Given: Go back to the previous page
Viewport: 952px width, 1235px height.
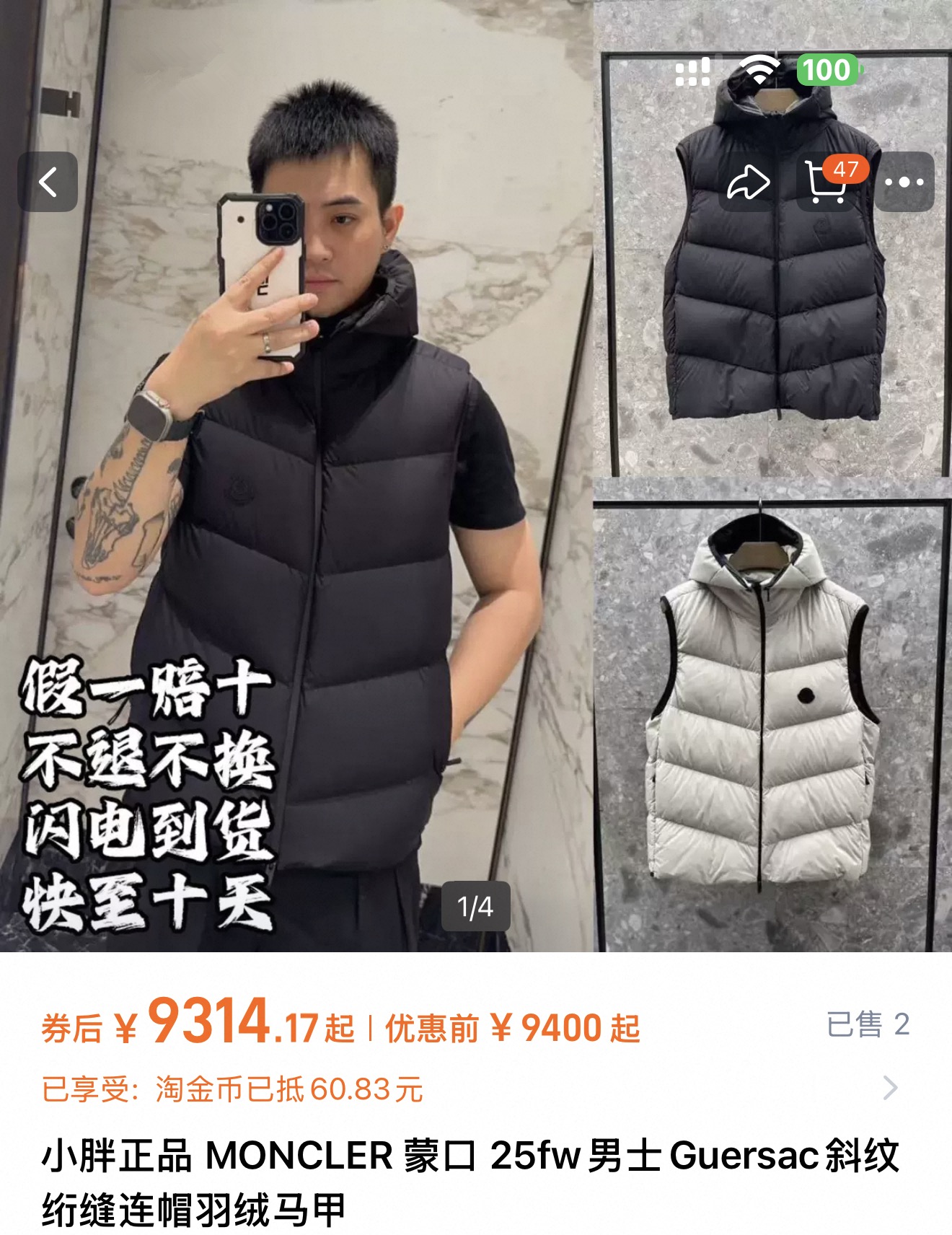Looking at the screenshot, I should [48, 182].
